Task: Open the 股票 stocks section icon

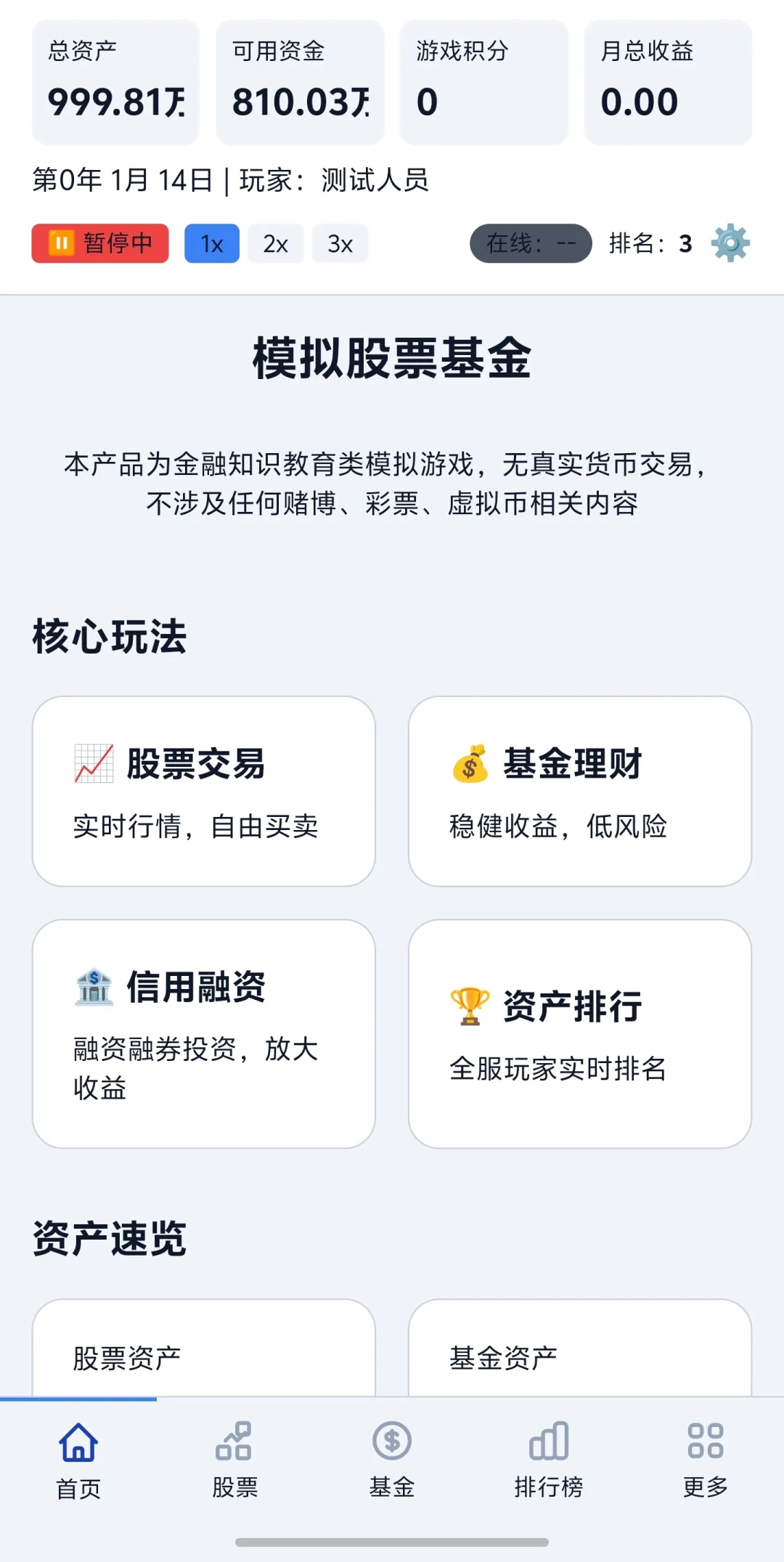Action: (x=235, y=1445)
